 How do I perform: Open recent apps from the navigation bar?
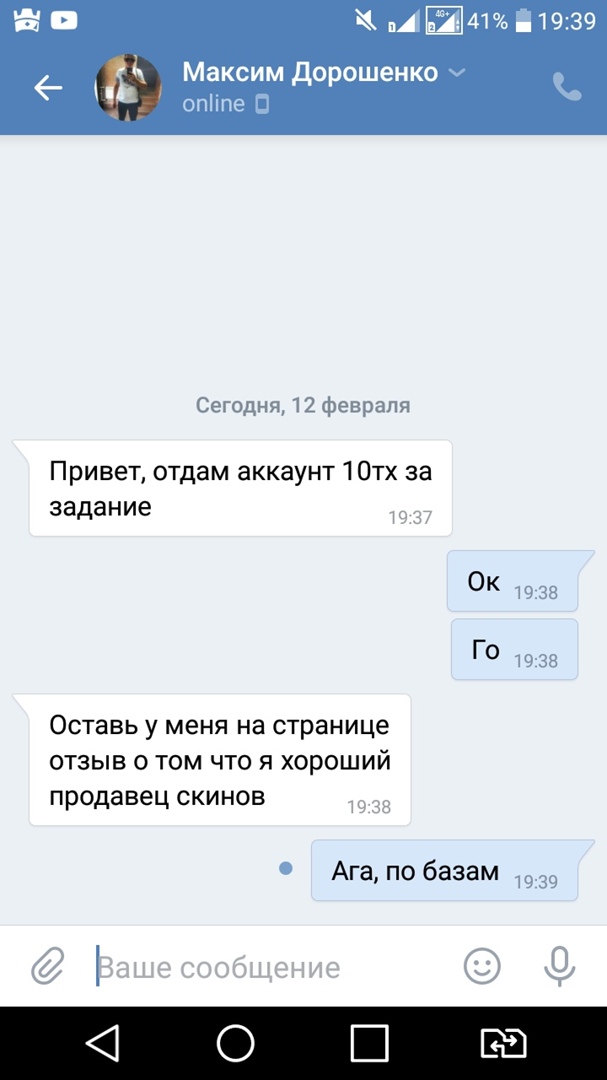(369, 1043)
